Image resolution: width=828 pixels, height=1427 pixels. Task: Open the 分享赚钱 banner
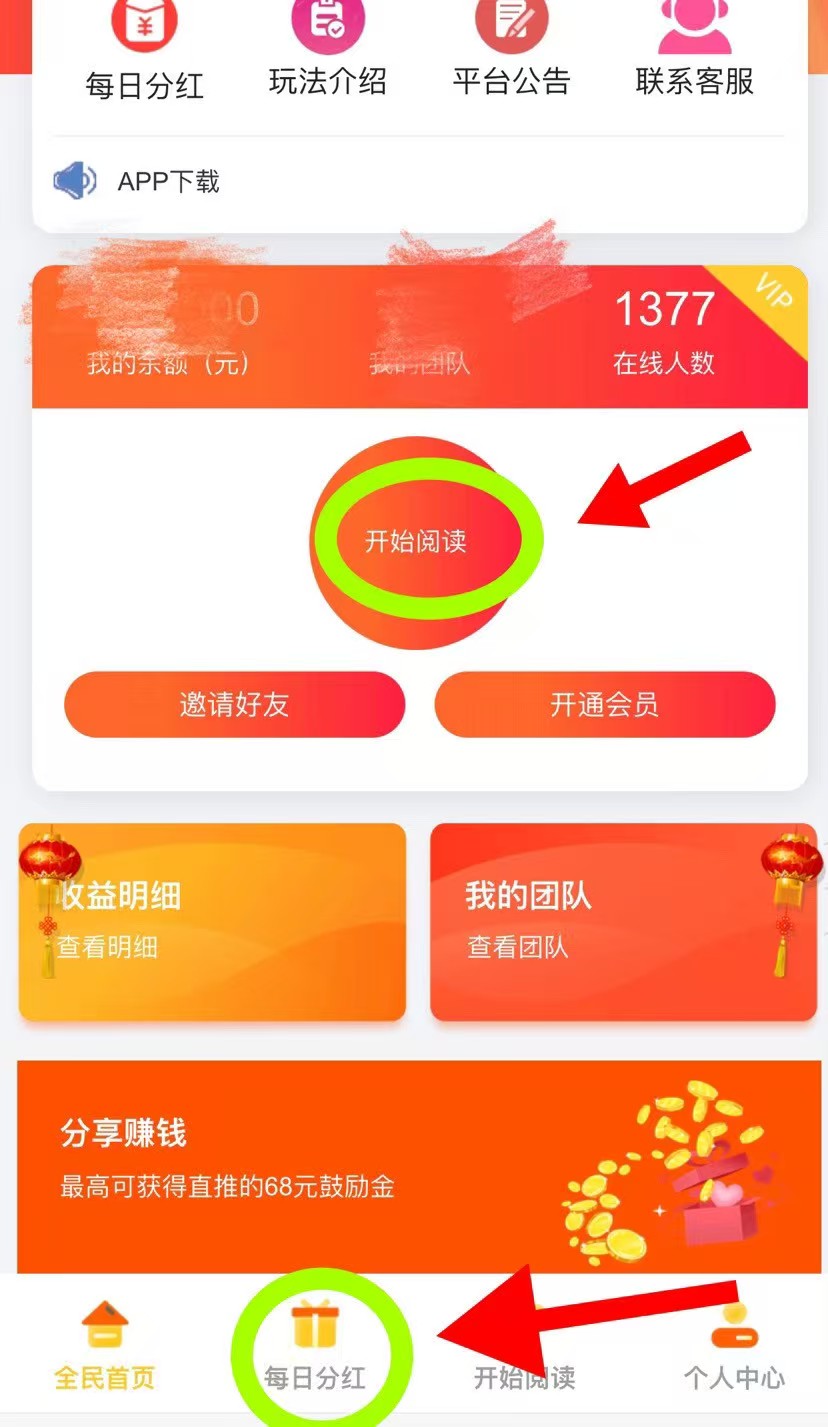click(419, 1166)
